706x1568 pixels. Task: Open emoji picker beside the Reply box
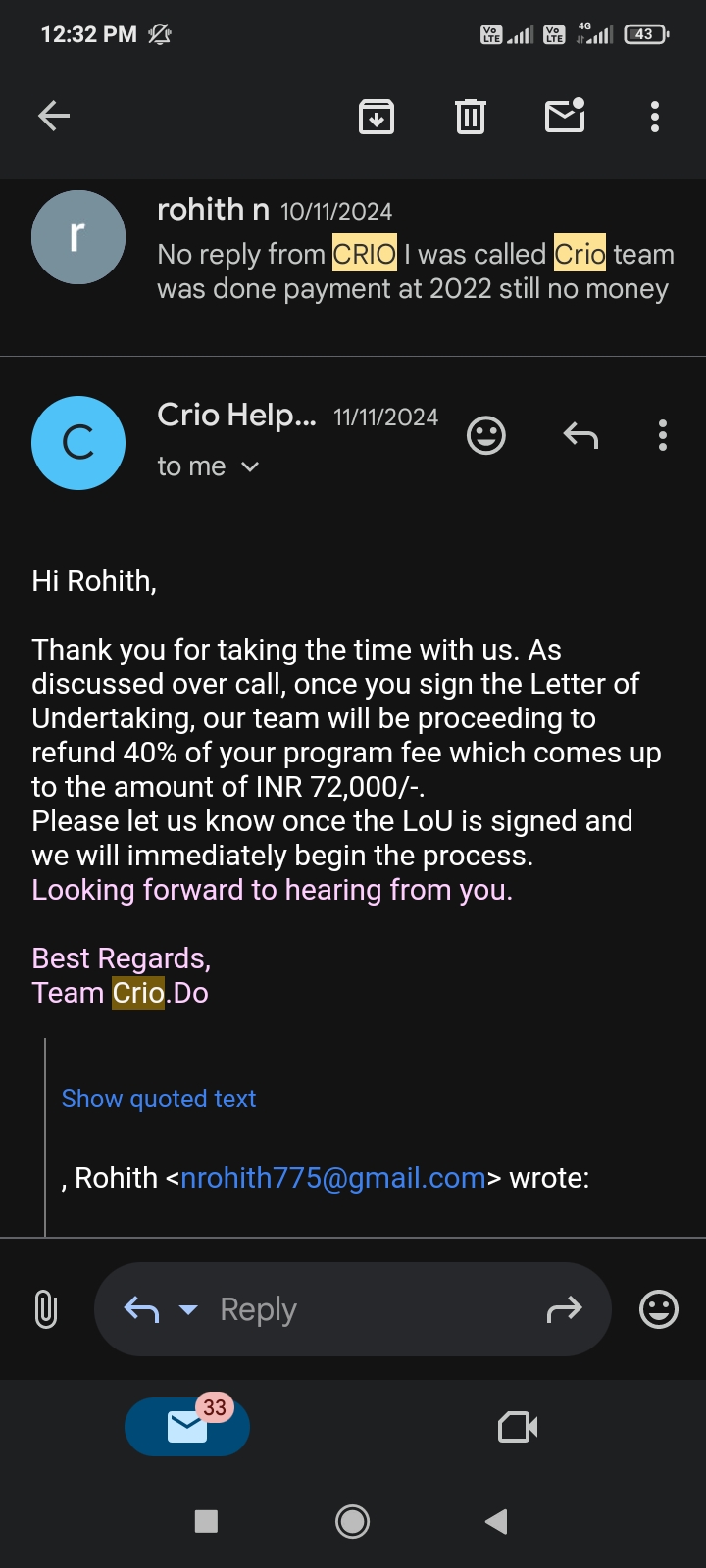(x=659, y=1309)
